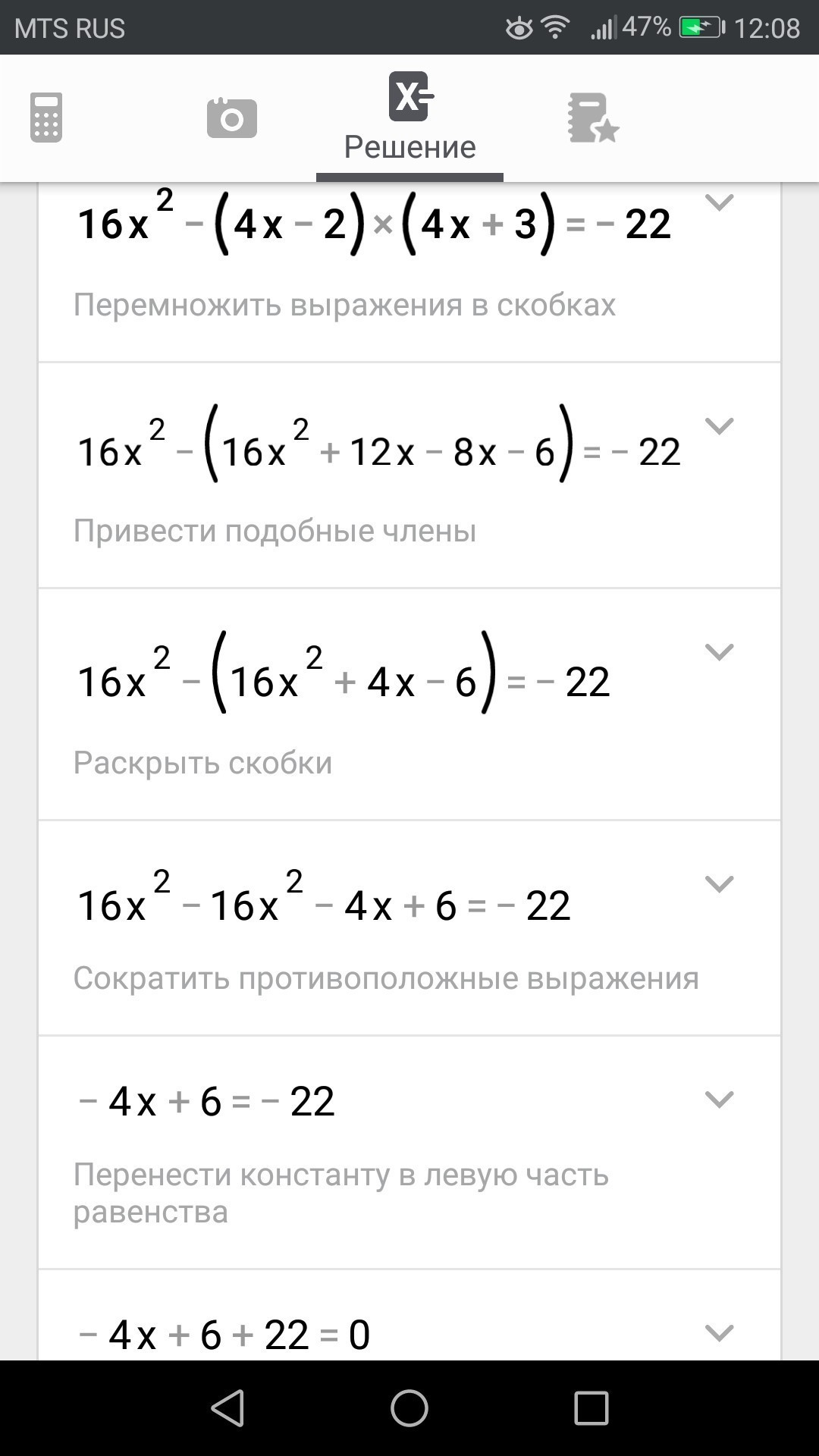Expand the −4x + 6 + 22 = 0 step
Image resolution: width=819 pixels, height=1456 pixels.
click(x=719, y=1333)
